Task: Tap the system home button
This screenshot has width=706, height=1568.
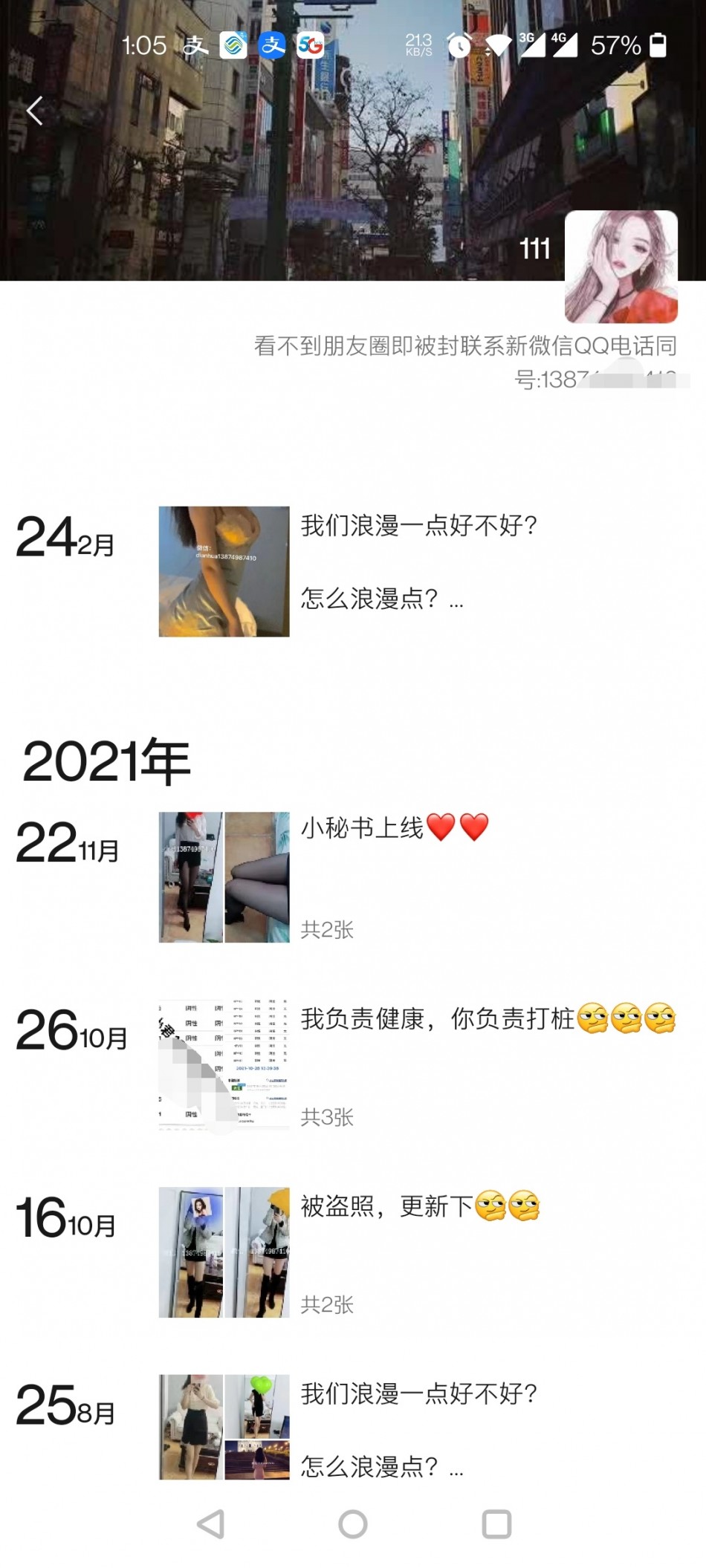Action: coord(352,1524)
